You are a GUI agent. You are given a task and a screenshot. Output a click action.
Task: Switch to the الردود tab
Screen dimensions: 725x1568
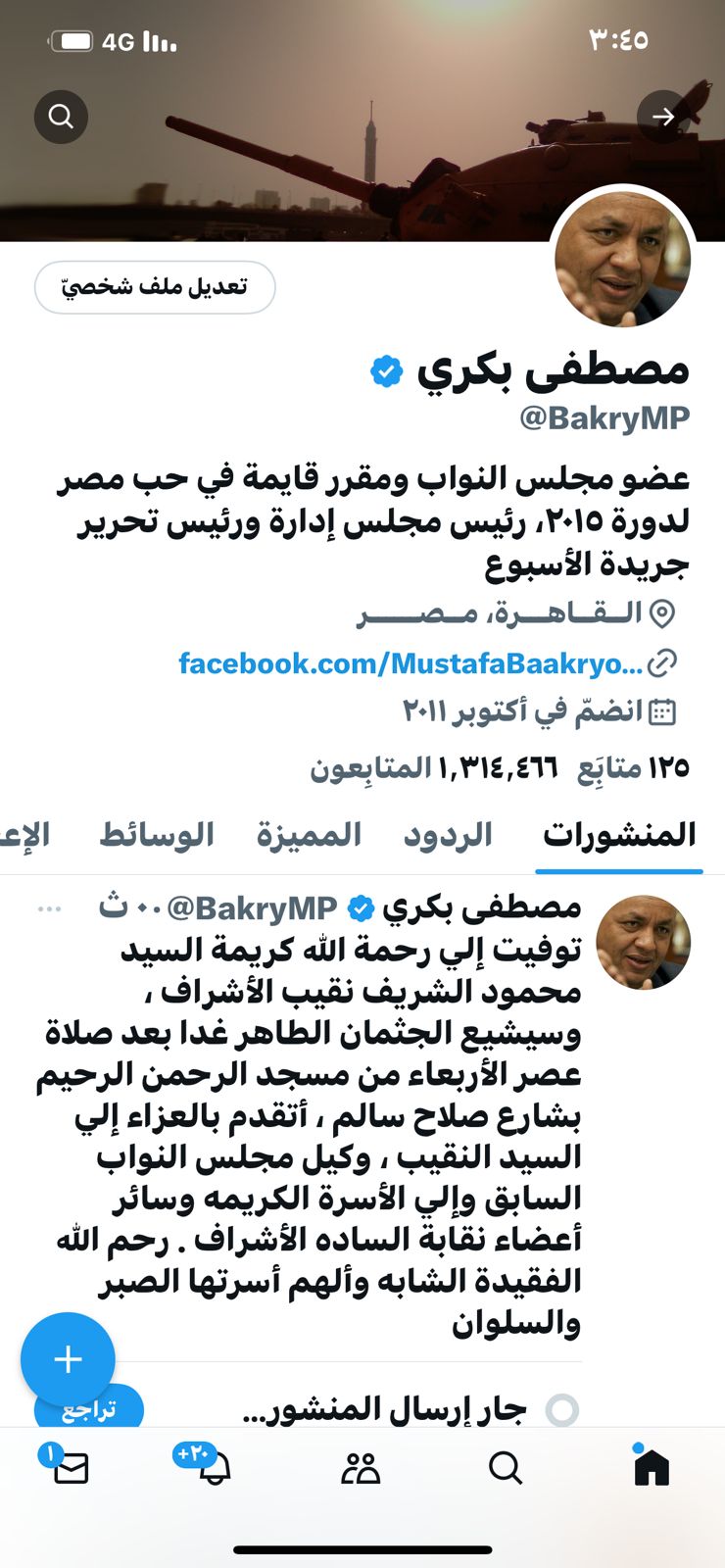448,835
